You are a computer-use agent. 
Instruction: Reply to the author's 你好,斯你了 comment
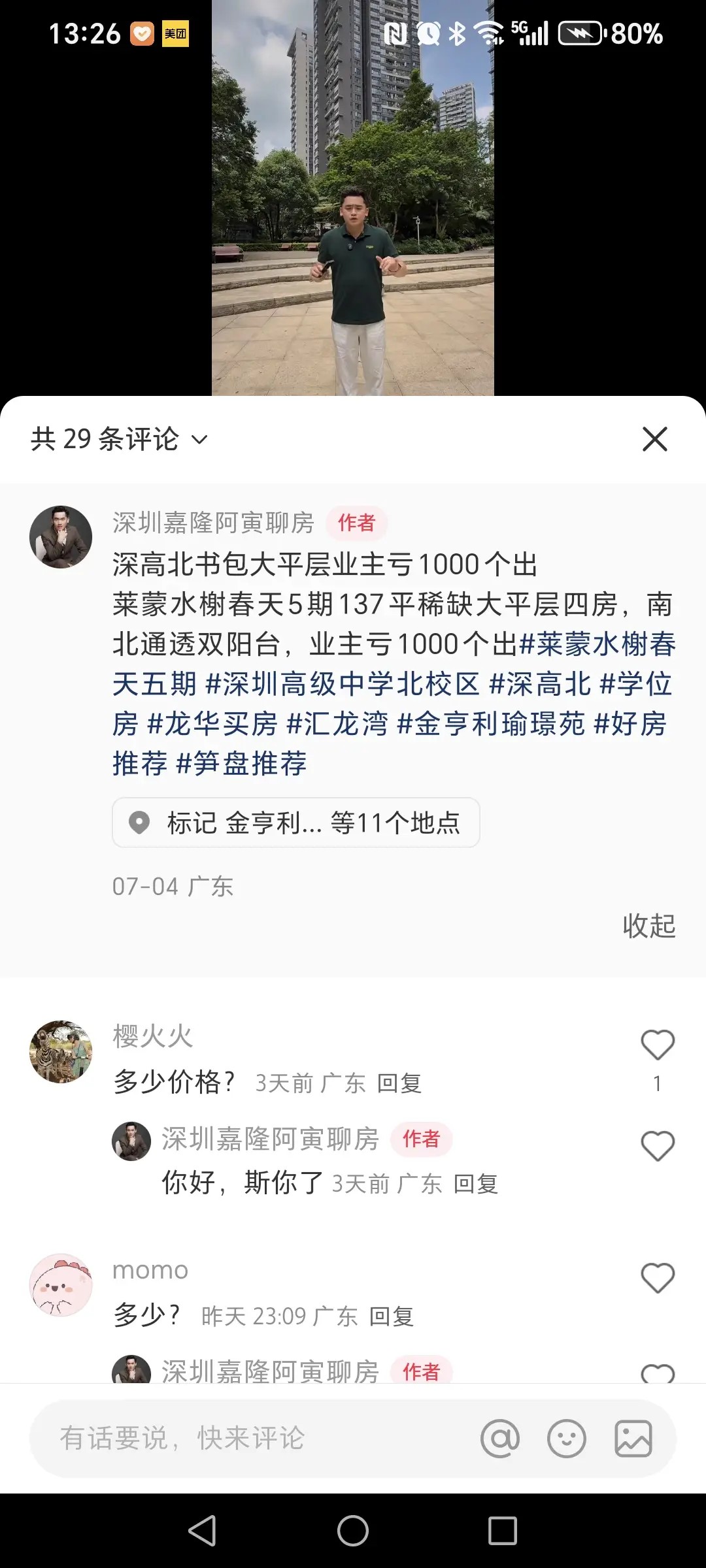tap(476, 1184)
